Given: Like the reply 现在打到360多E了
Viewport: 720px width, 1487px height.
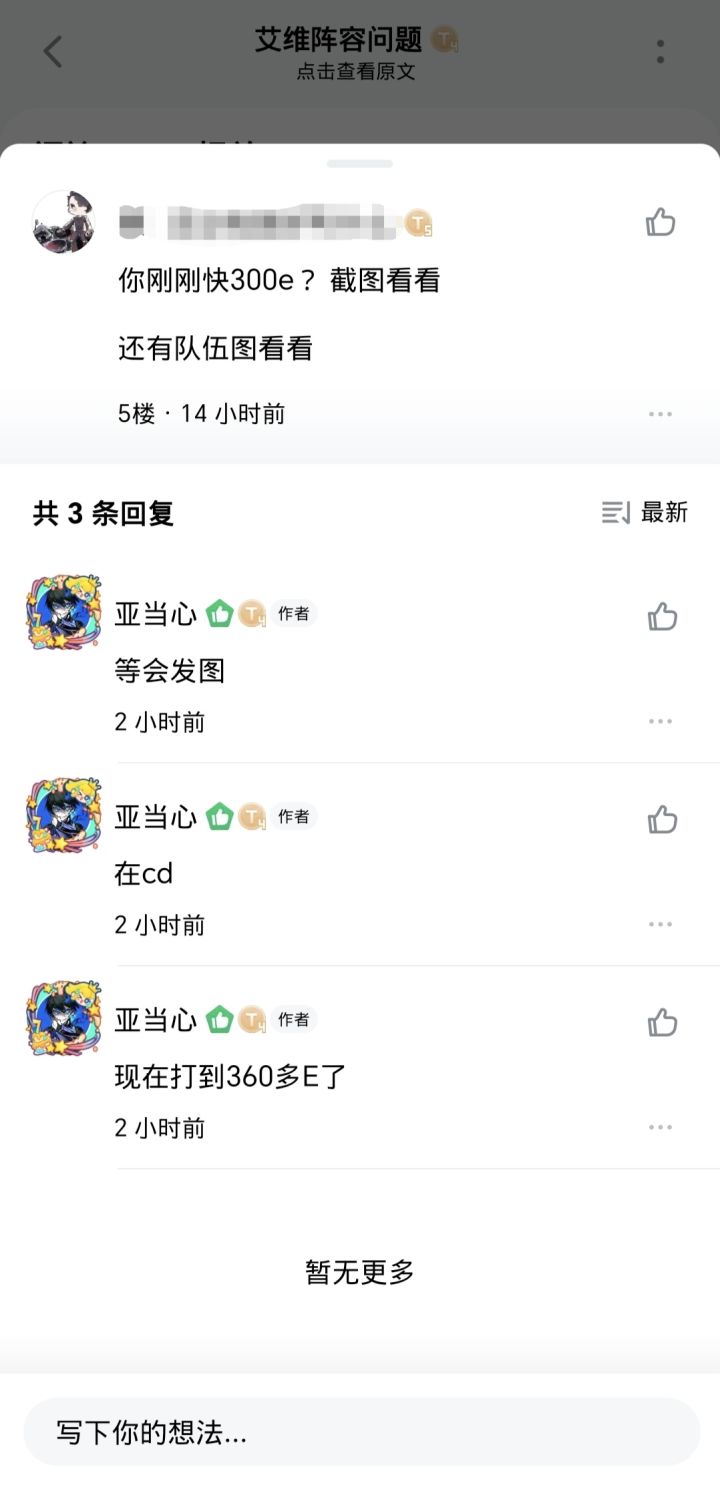Looking at the screenshot, I should pos(662,1023).
